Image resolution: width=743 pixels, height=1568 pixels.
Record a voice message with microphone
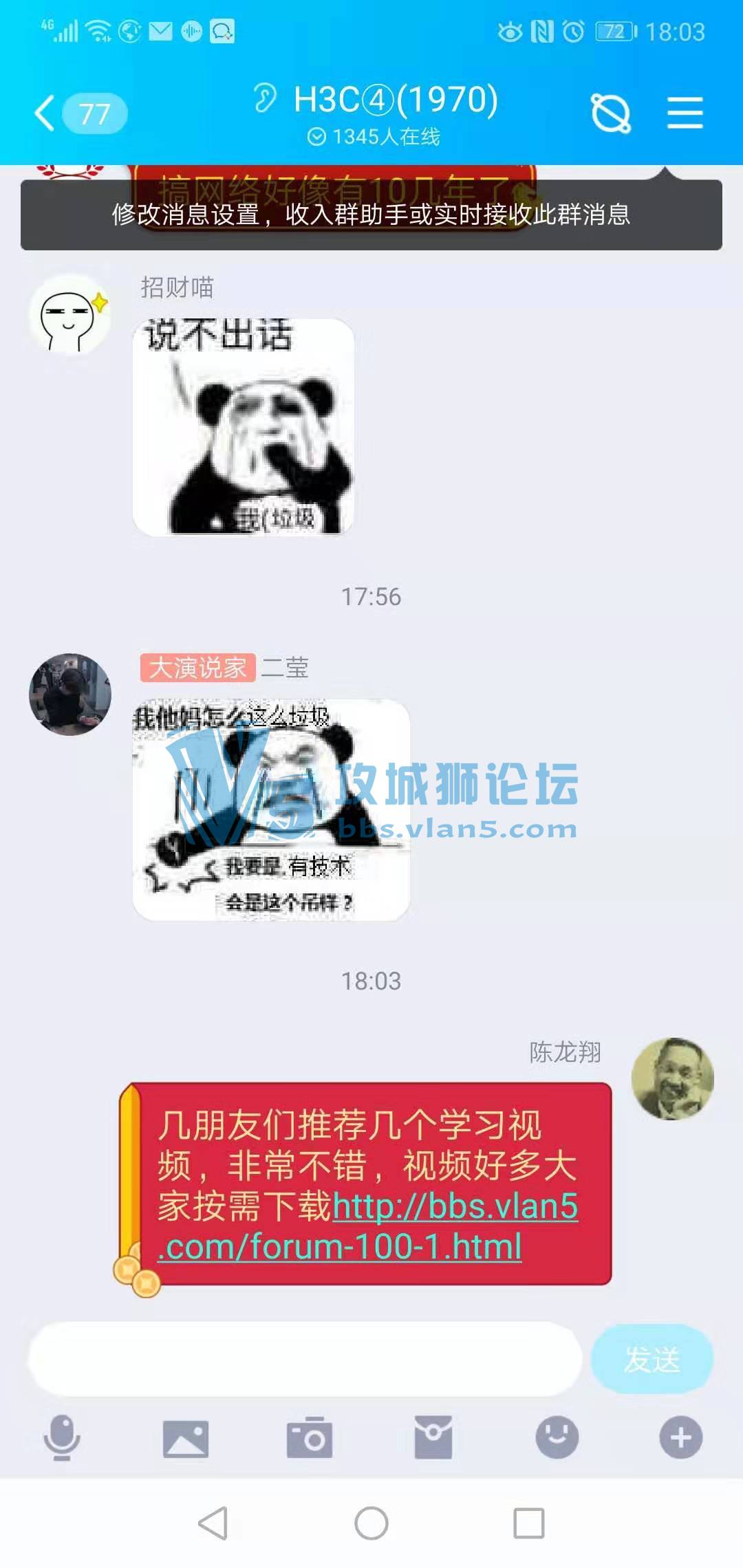(x=62, y=1437)
